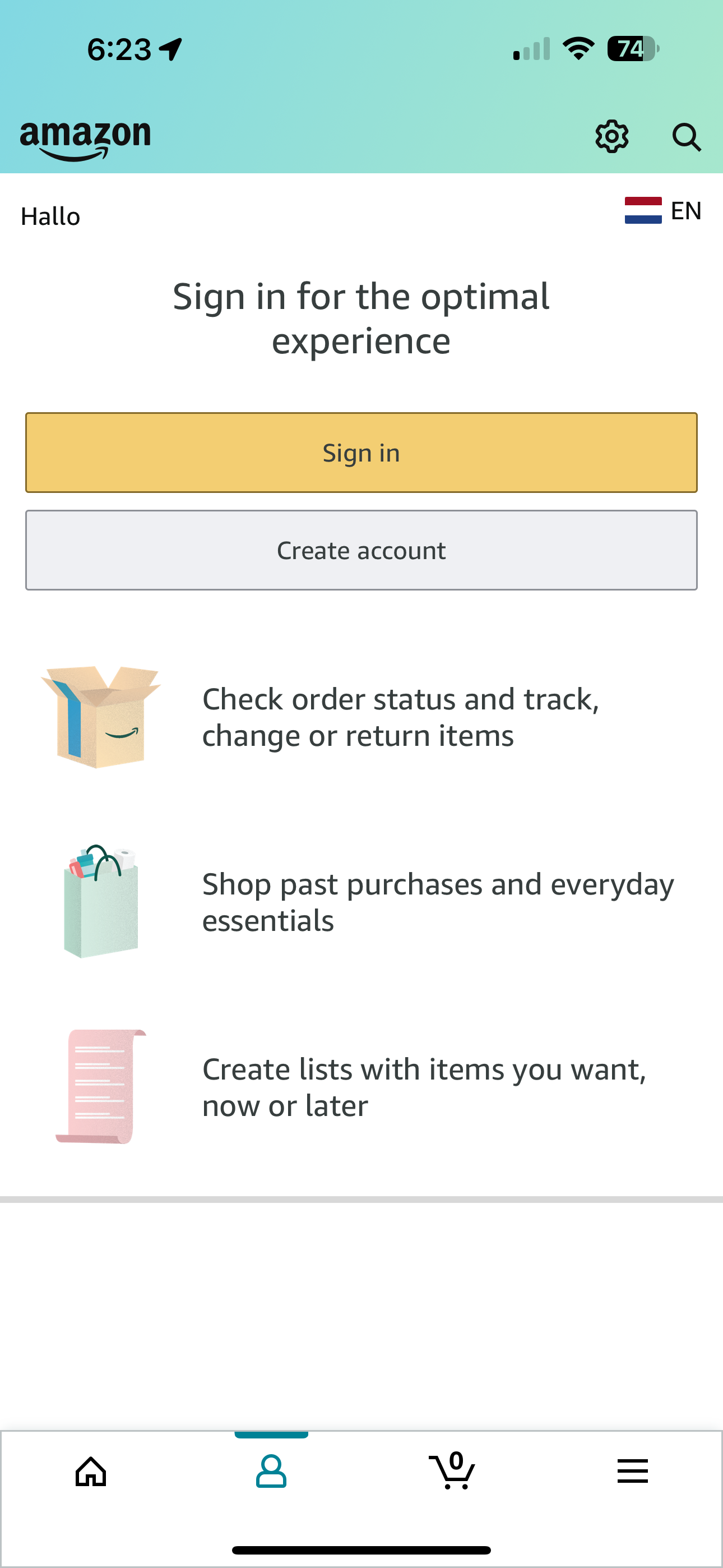The height and width of the screenshot is (1568, 723).
Task: Select the account profile tab
Action: point(271,1472)
